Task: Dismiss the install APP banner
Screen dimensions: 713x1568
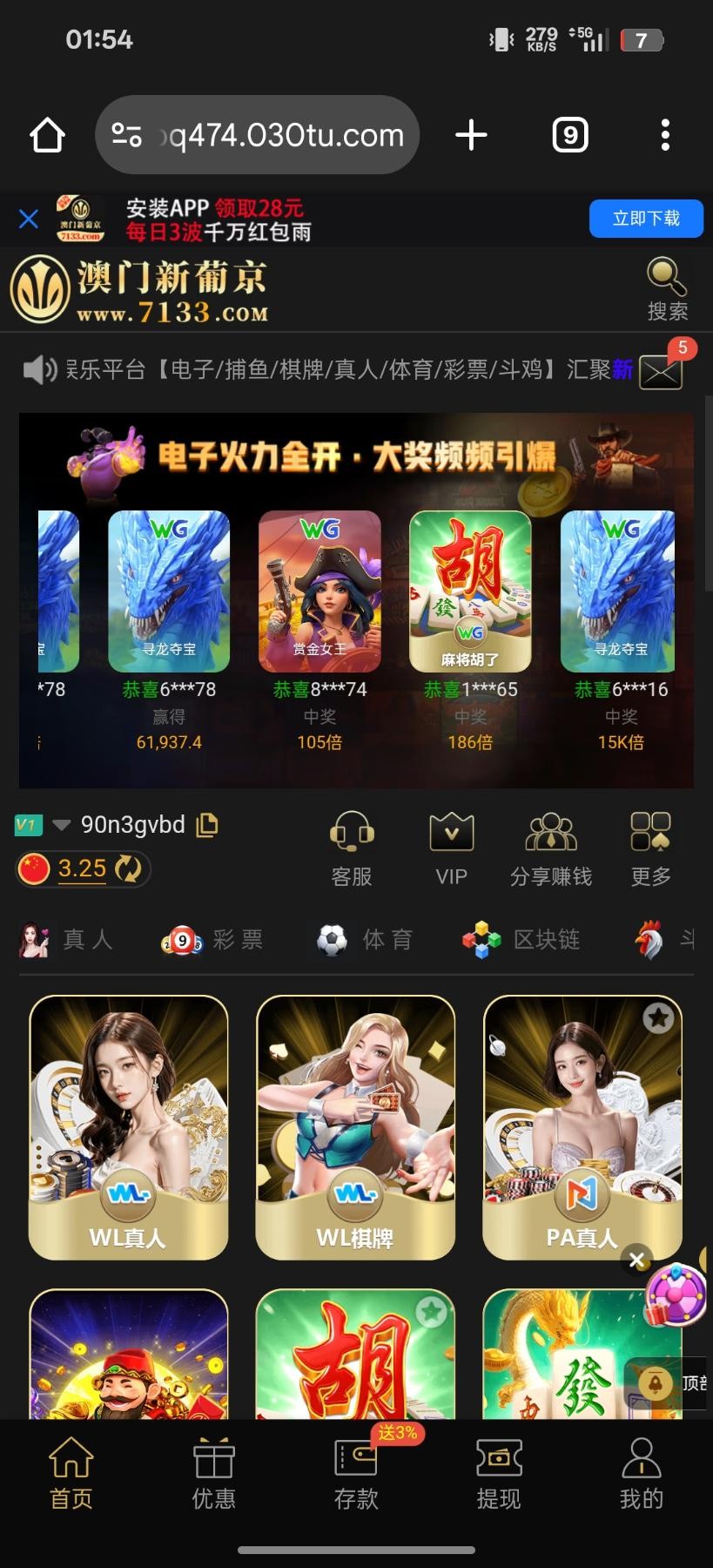Action: tap(28, 219)
